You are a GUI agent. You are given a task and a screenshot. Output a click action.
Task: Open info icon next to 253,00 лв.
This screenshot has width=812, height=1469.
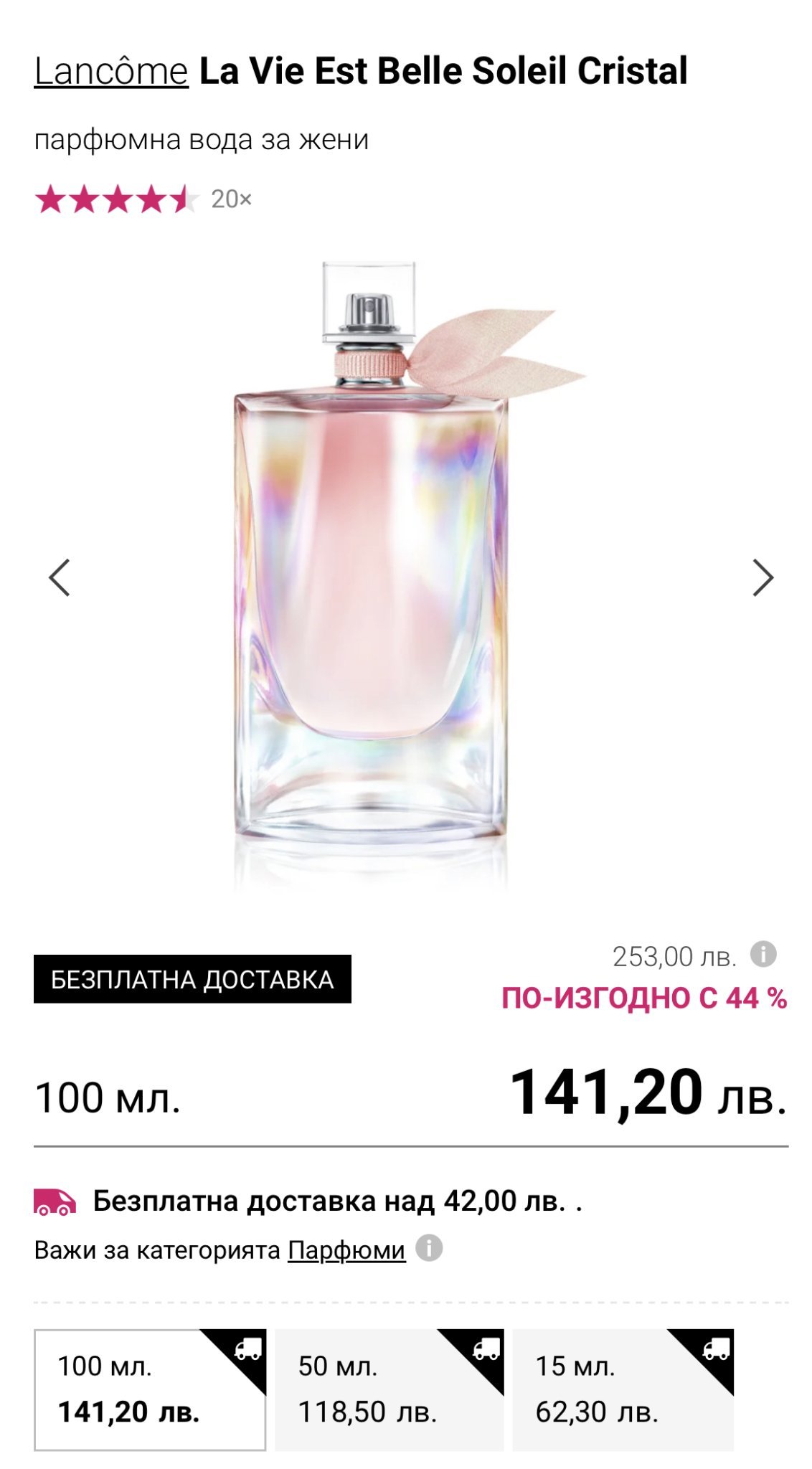(x=763, y=955)
